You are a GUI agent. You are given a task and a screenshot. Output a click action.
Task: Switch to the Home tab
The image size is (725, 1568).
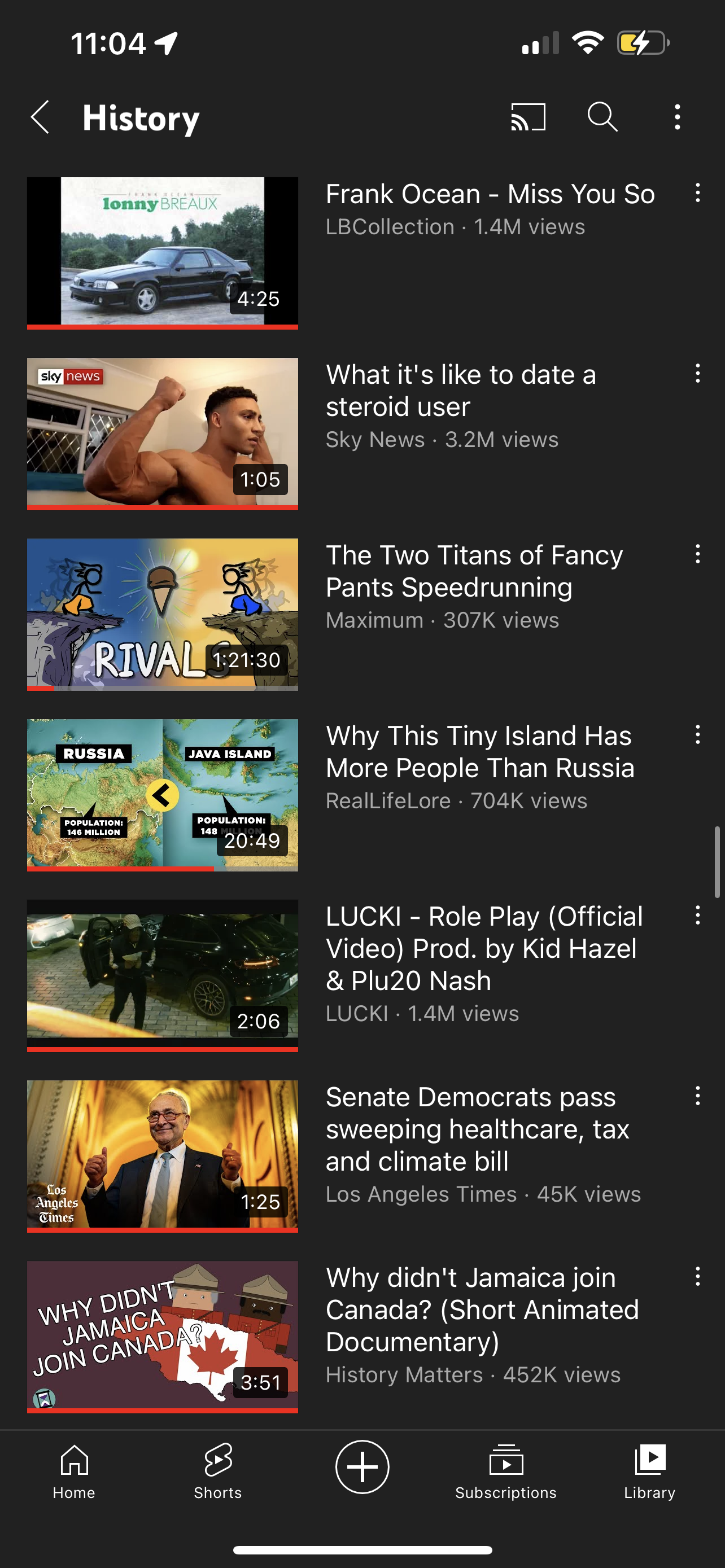[x=75, y=1471]
